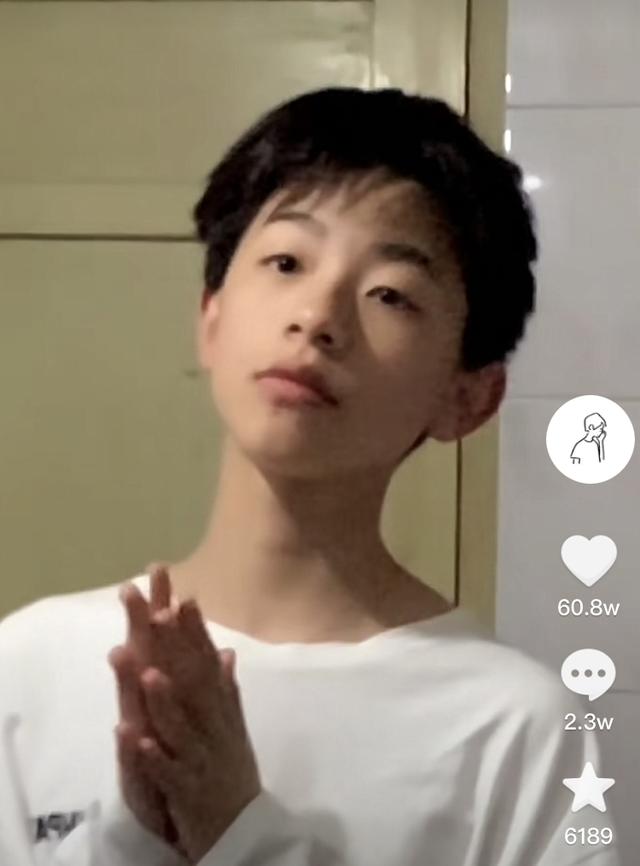The image size is (640, 866).
Task: Add video to favorites with the star
Action: coord(589,789)
